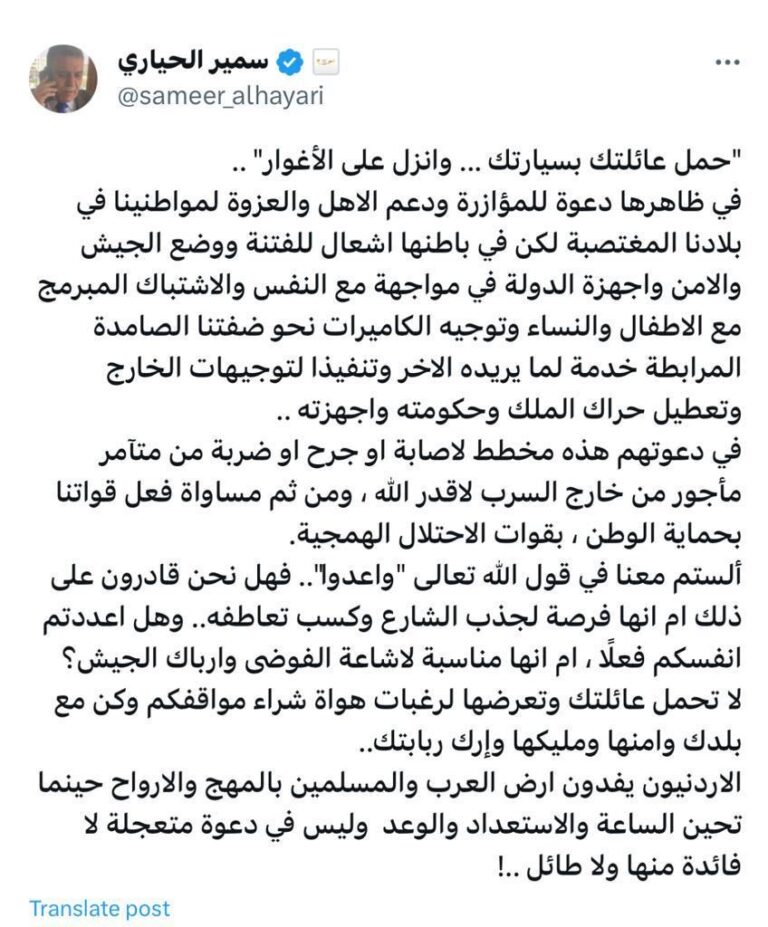Tap Translate post link
768x927 pixels.
[99, 908]
